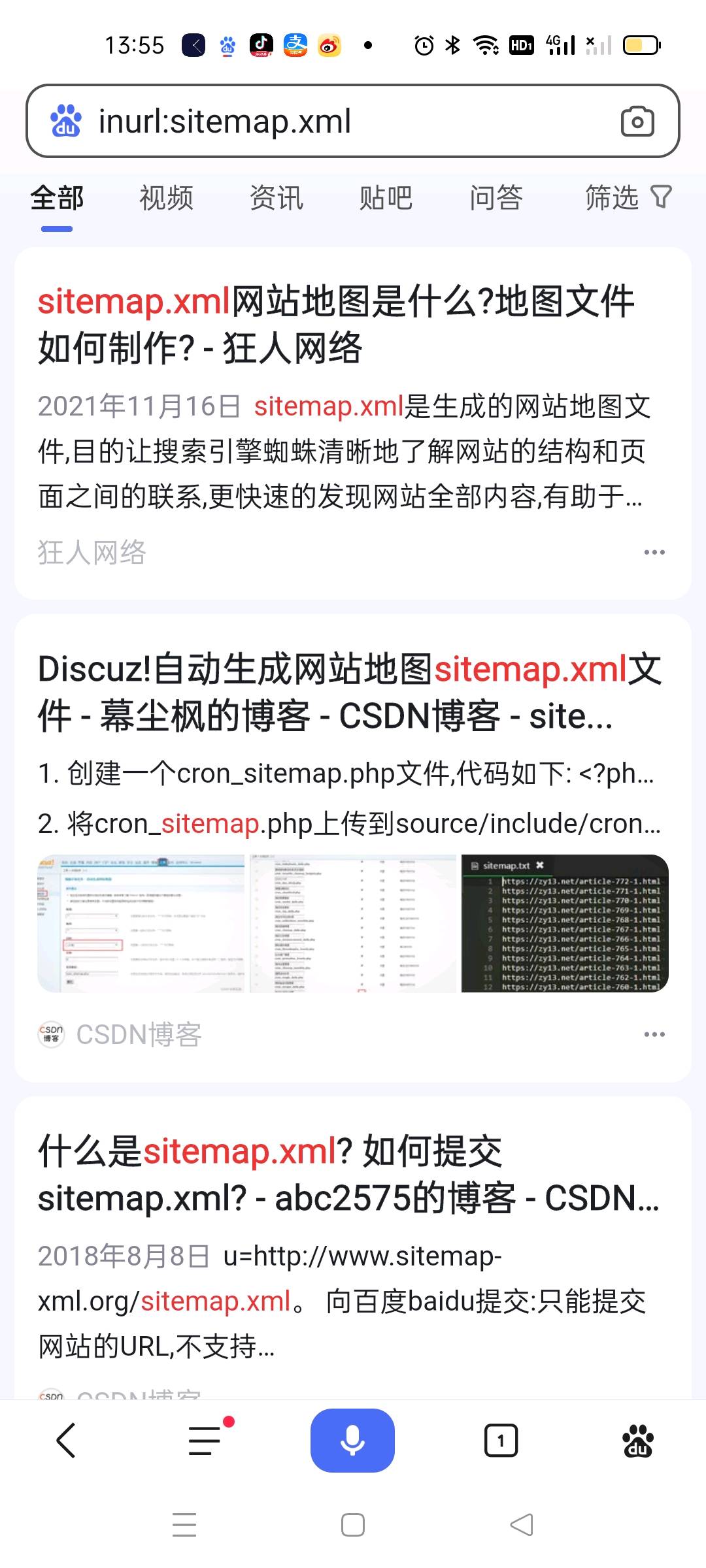Activate the voice search microphone button
Image resolution: width=706 pixels, height=1568 pixels.
[x=352, y=1441]
